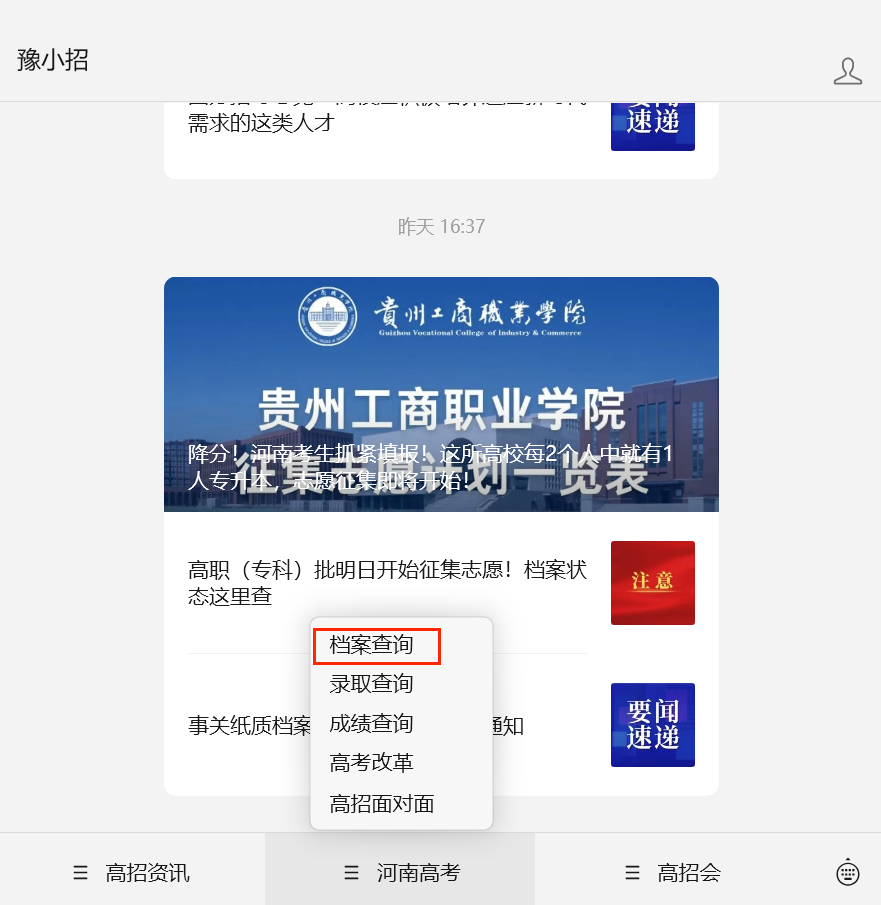Open 高考改革 from the popup menu
Image resolution: width=881 pixels, height=905 pixels.
tap(372, 763)
